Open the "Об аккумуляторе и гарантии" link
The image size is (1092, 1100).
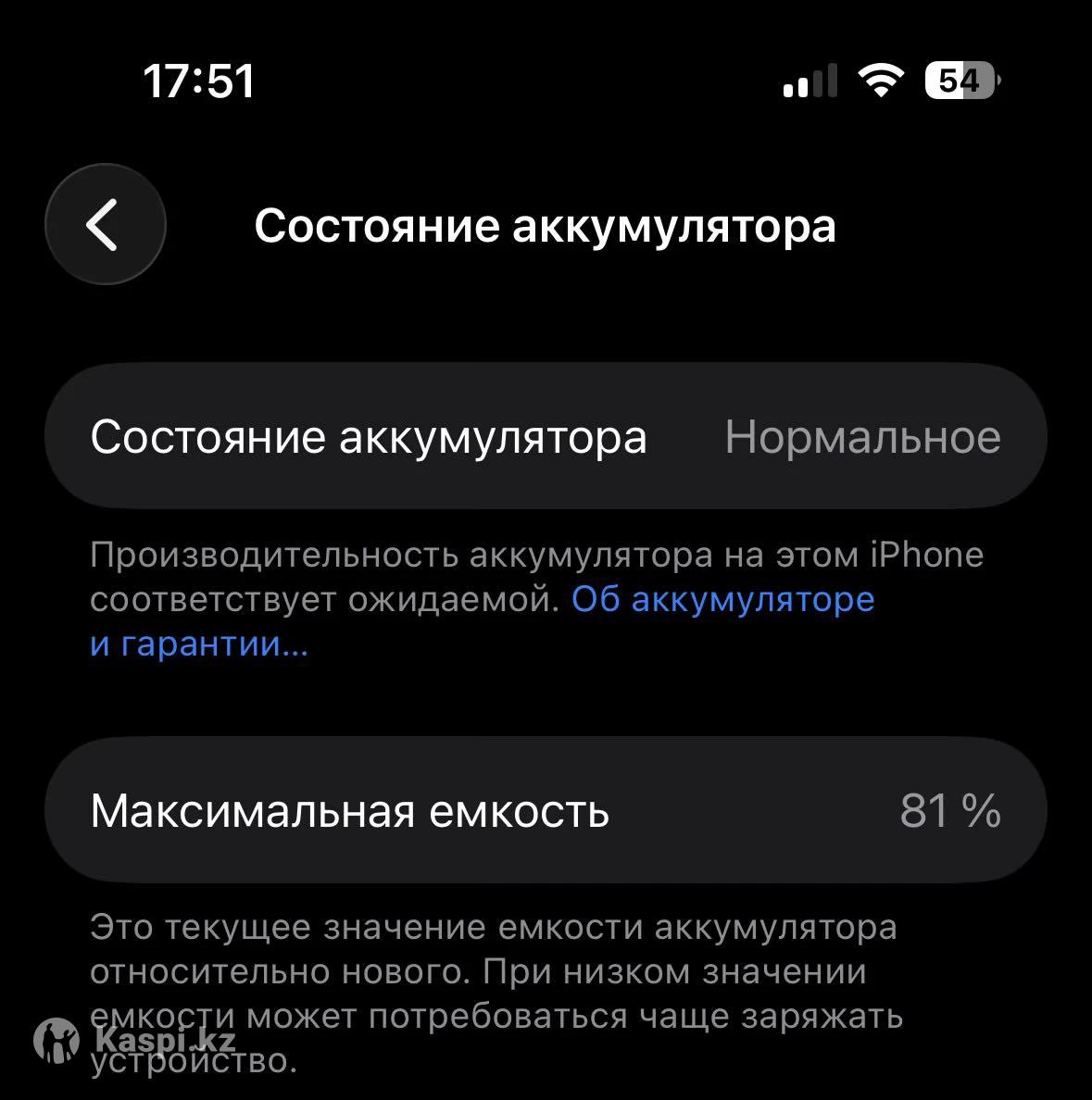coord(722,600)
